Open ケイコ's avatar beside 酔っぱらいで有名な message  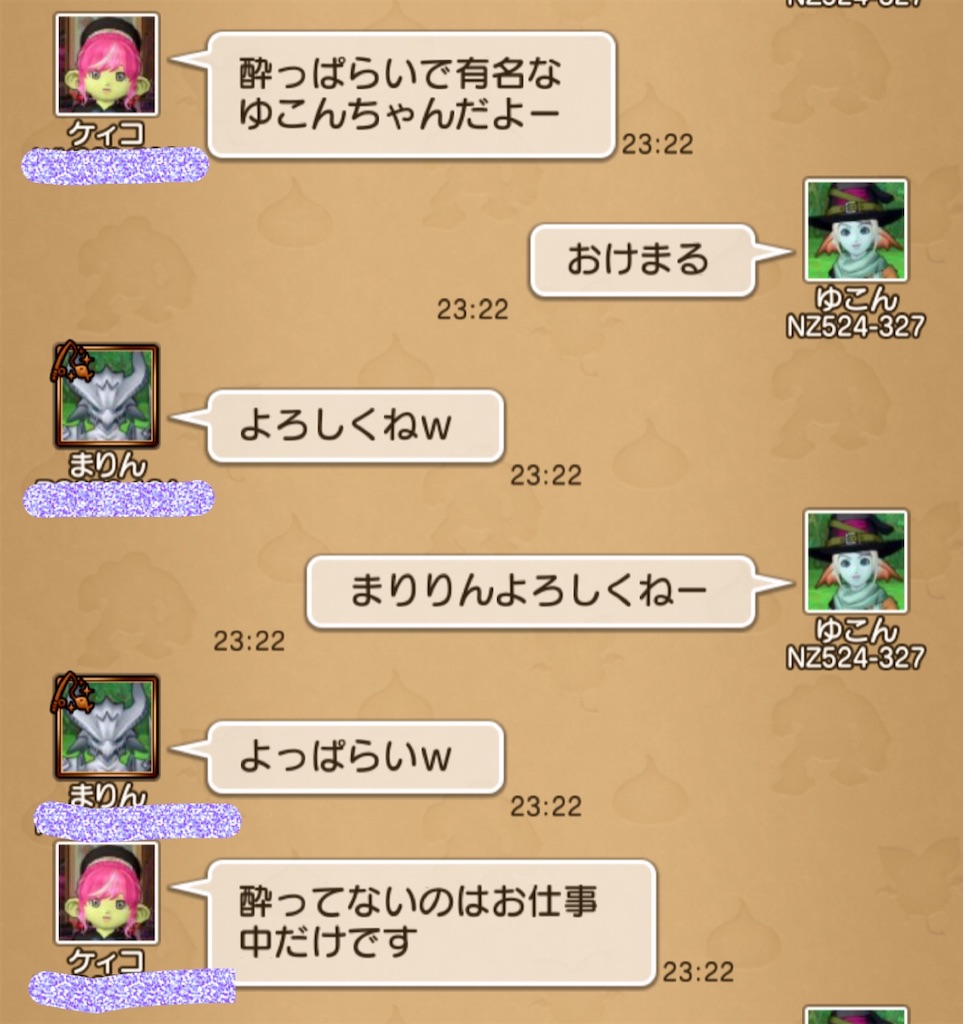click(107, 65)
